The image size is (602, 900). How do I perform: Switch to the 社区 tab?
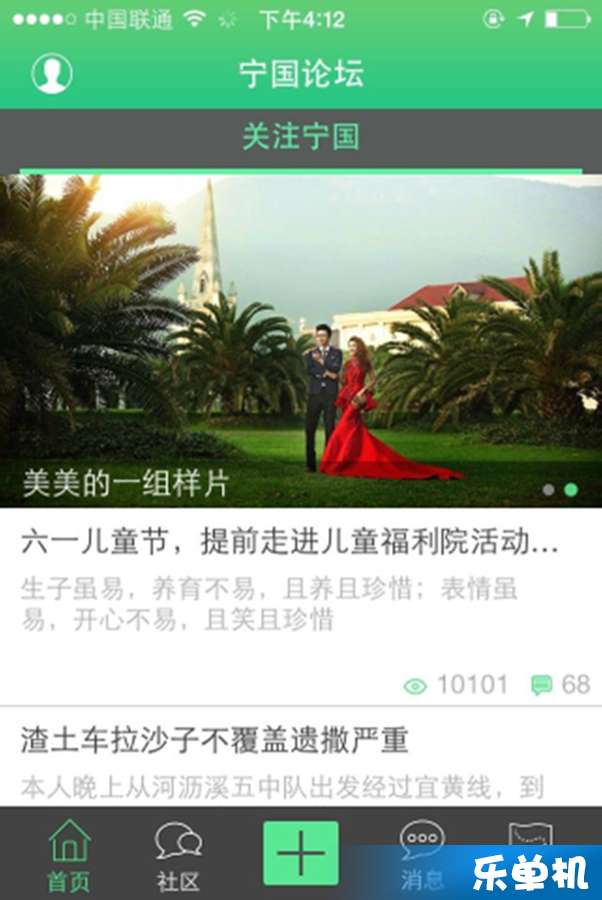[178, 855]
